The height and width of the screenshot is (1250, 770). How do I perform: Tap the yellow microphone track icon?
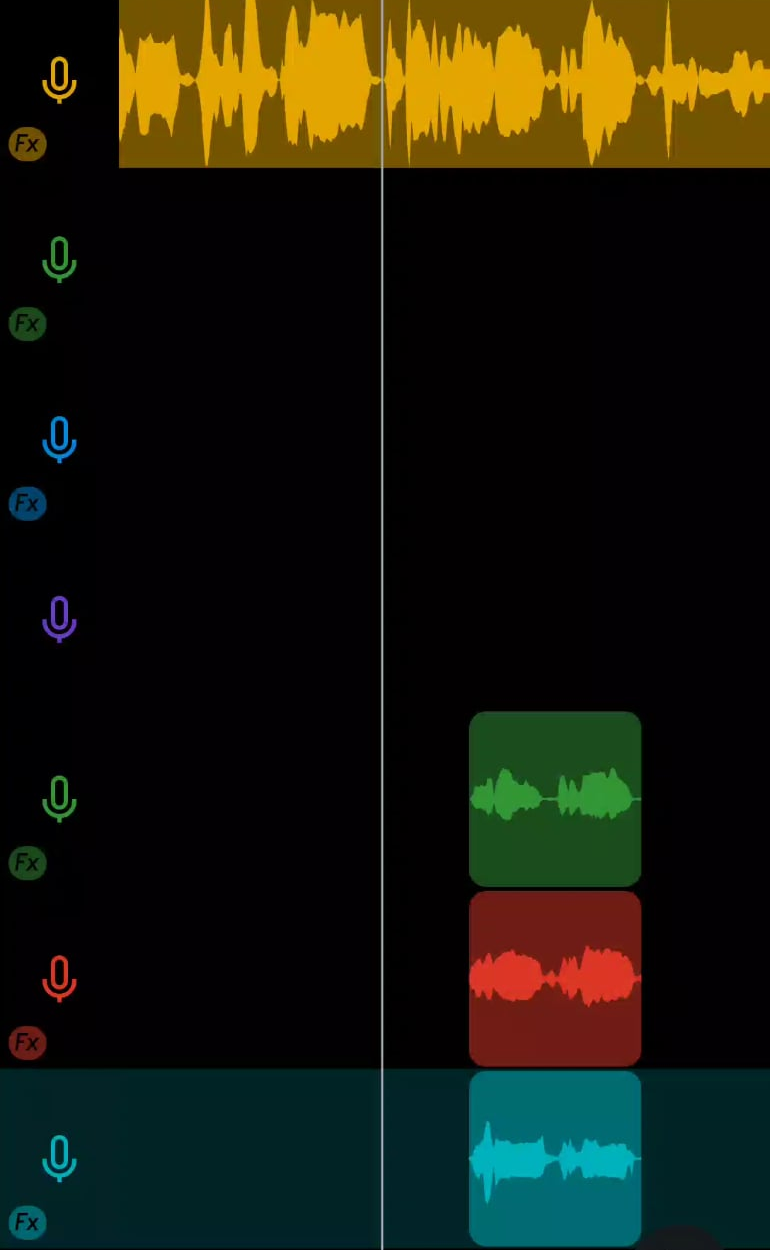[x=59, y=80]
